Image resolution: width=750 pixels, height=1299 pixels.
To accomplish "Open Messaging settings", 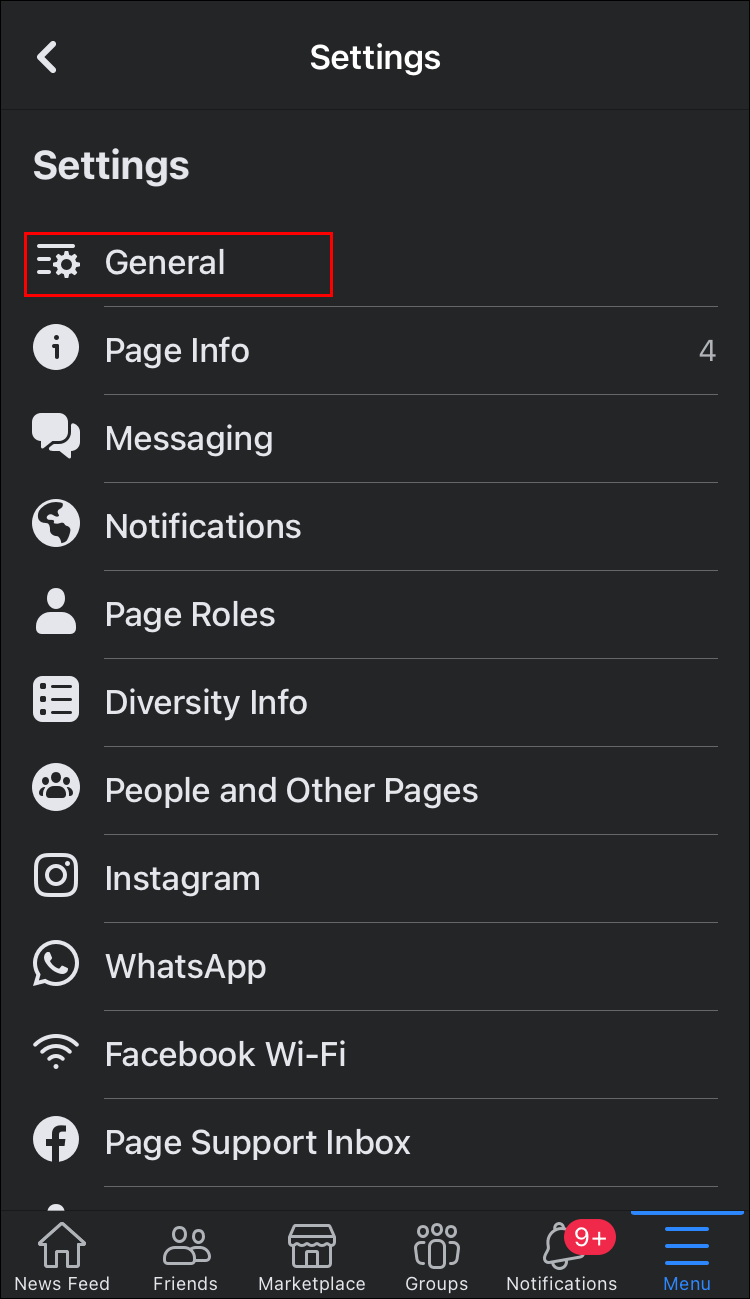I will pos(189,439).
